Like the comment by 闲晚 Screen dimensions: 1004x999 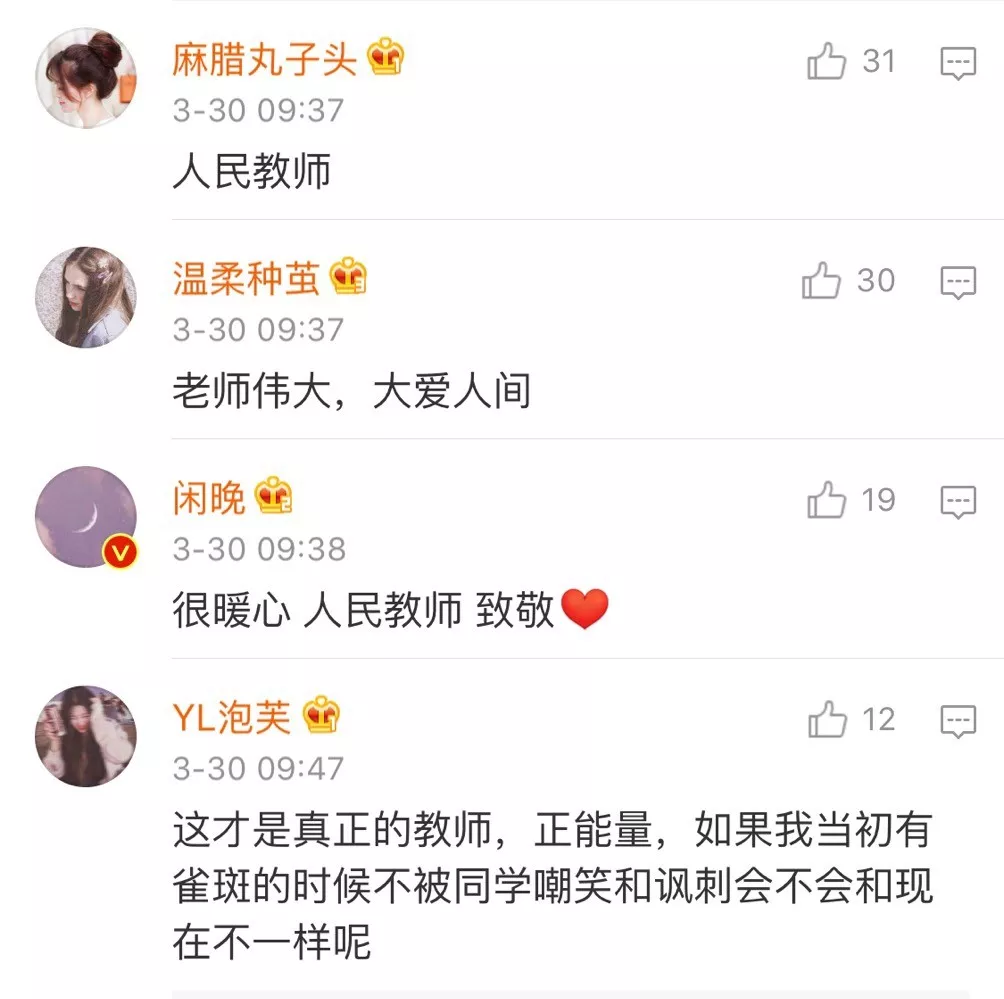(x=827, y=501)
